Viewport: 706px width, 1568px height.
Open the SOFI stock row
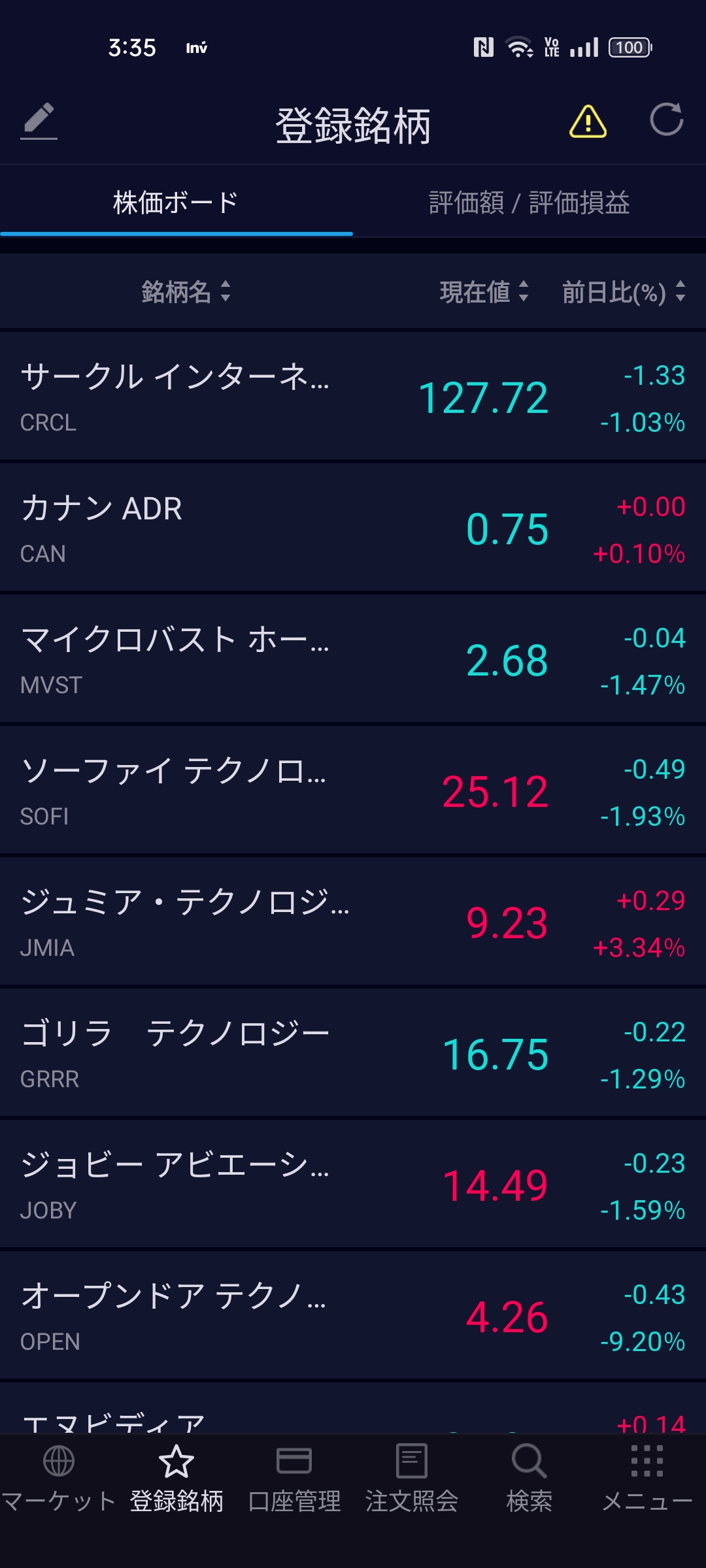353,791
